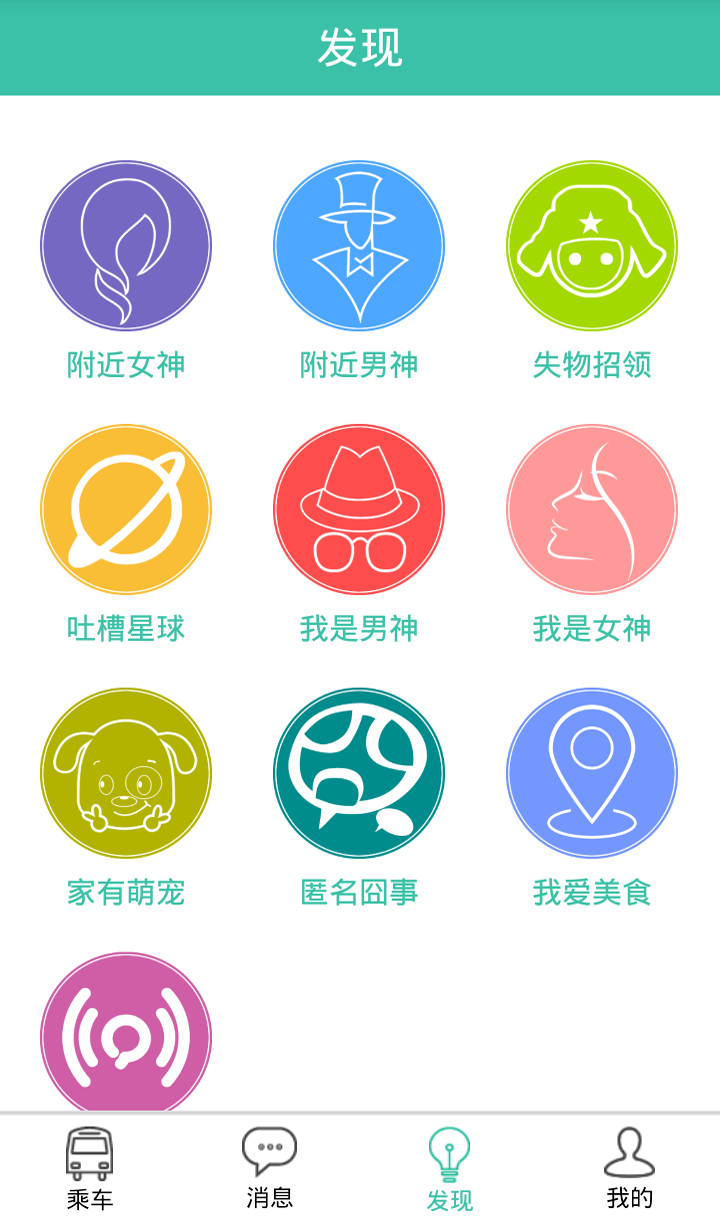Open 吐槽星球 planet icon
720x1220 pixels.
pyautogui.click(x=126, y=509)
